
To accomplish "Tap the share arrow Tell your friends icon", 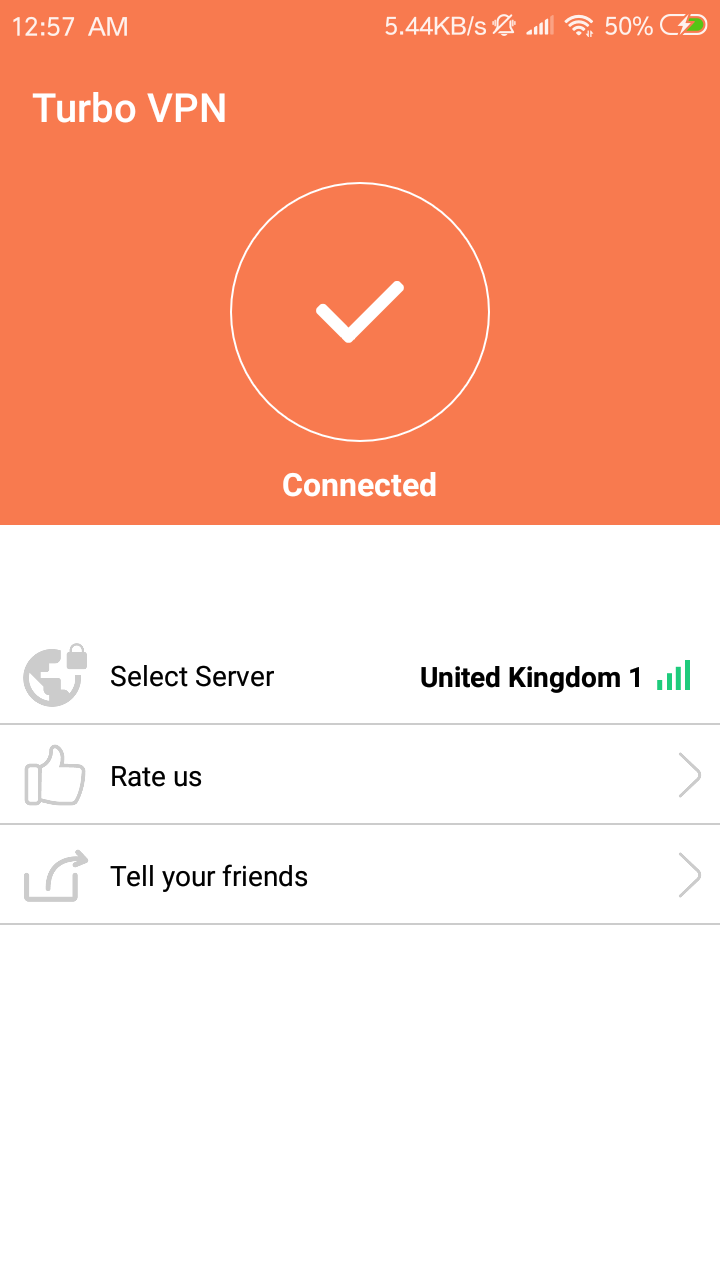I will pyautogui.click(x=54, y=875).
